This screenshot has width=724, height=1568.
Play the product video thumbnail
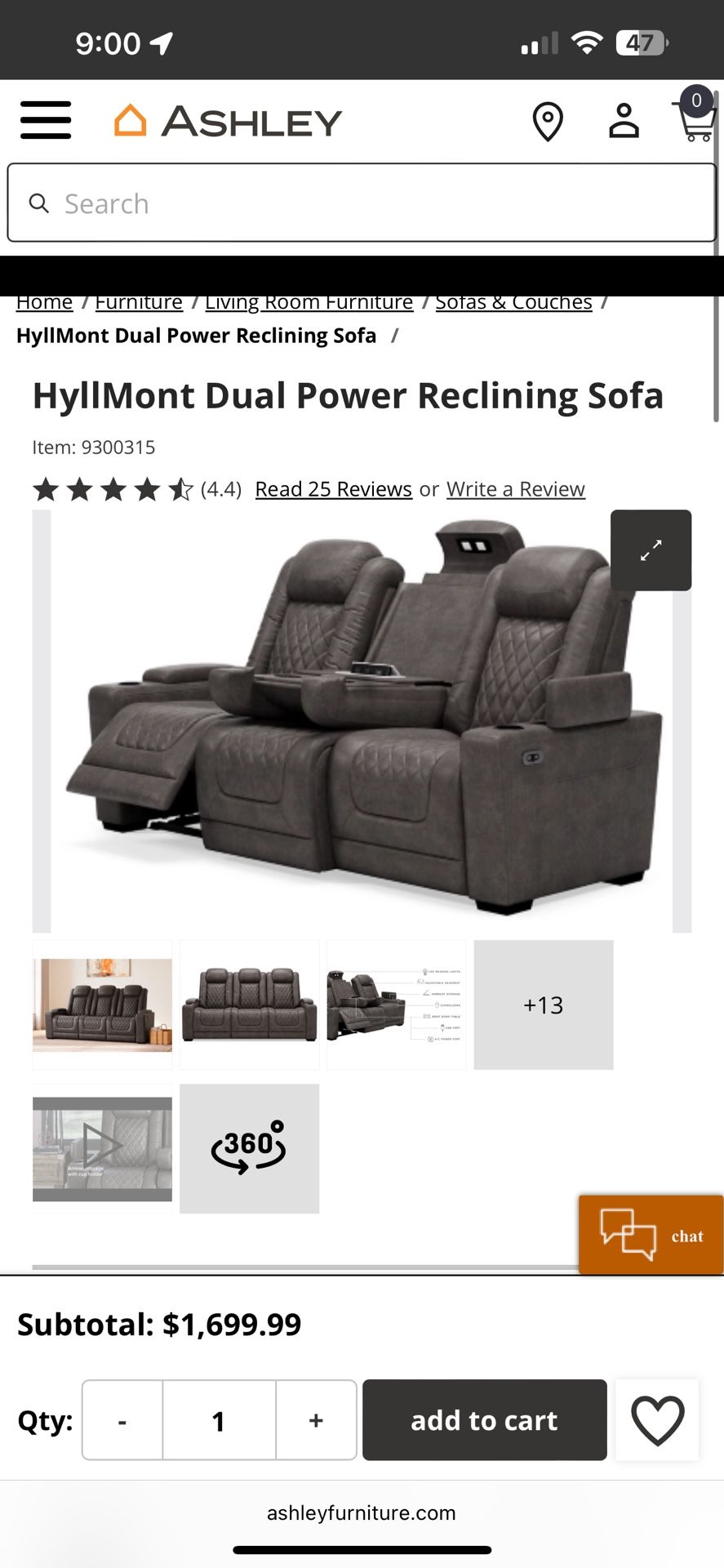(x=101, y=1148)
